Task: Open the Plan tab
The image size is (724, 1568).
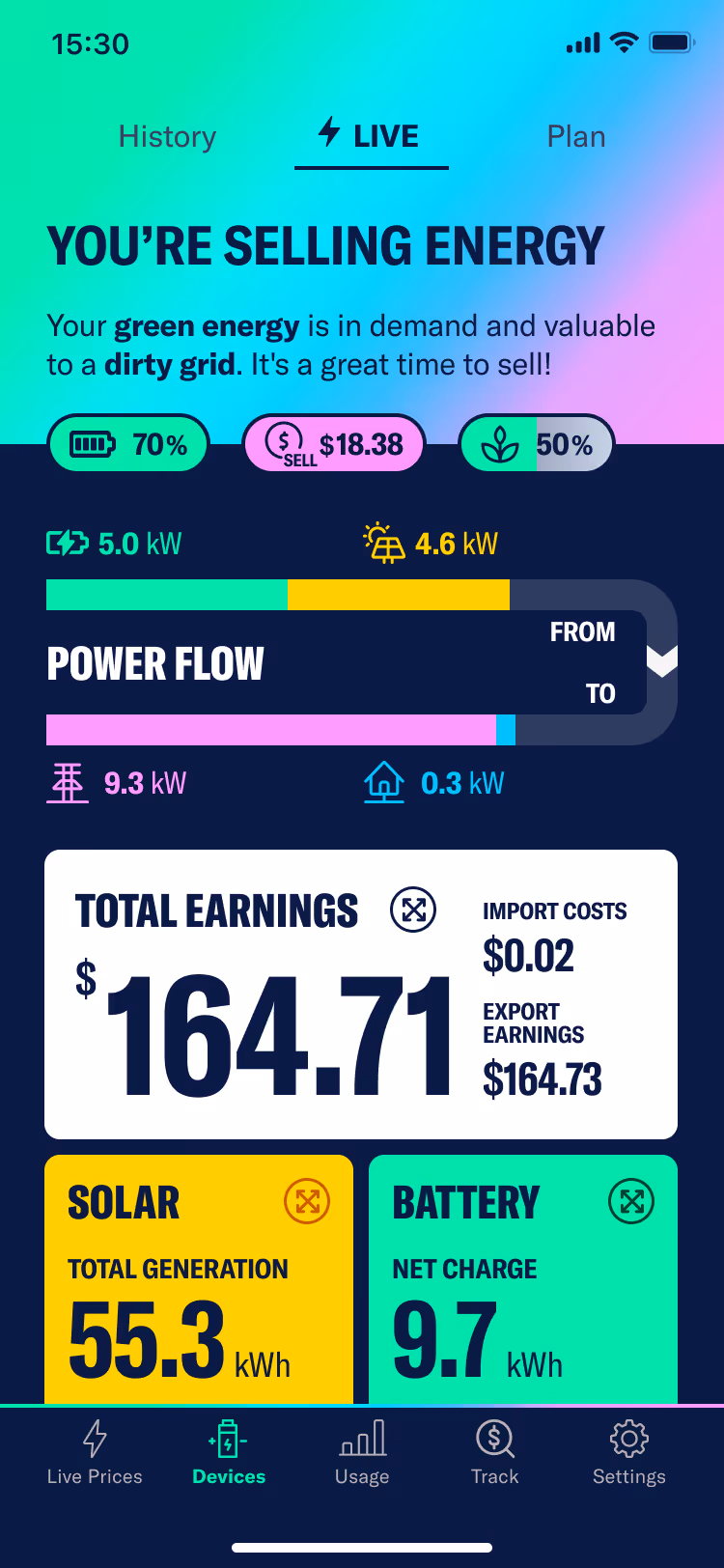Action: (x=576, y=137)
